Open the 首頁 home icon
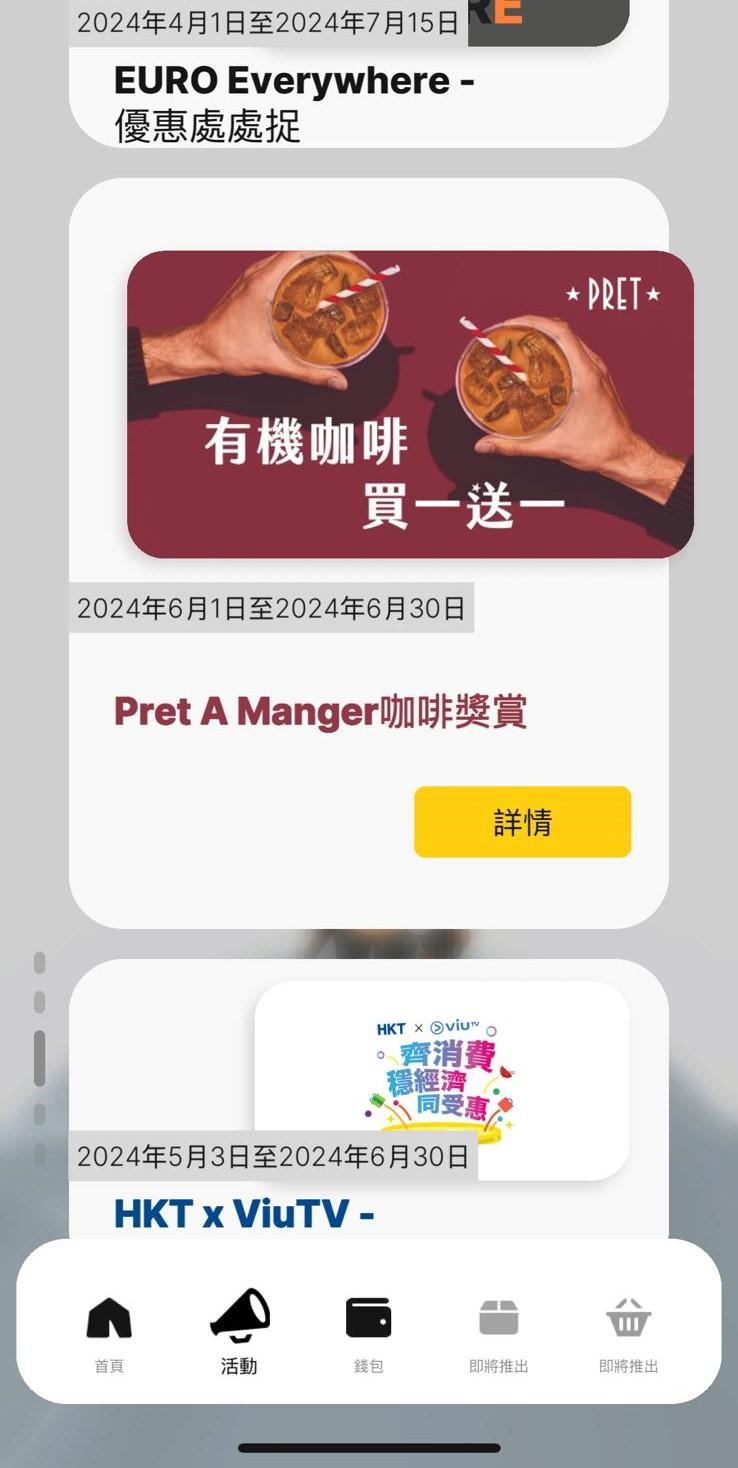 (108, 1319)
